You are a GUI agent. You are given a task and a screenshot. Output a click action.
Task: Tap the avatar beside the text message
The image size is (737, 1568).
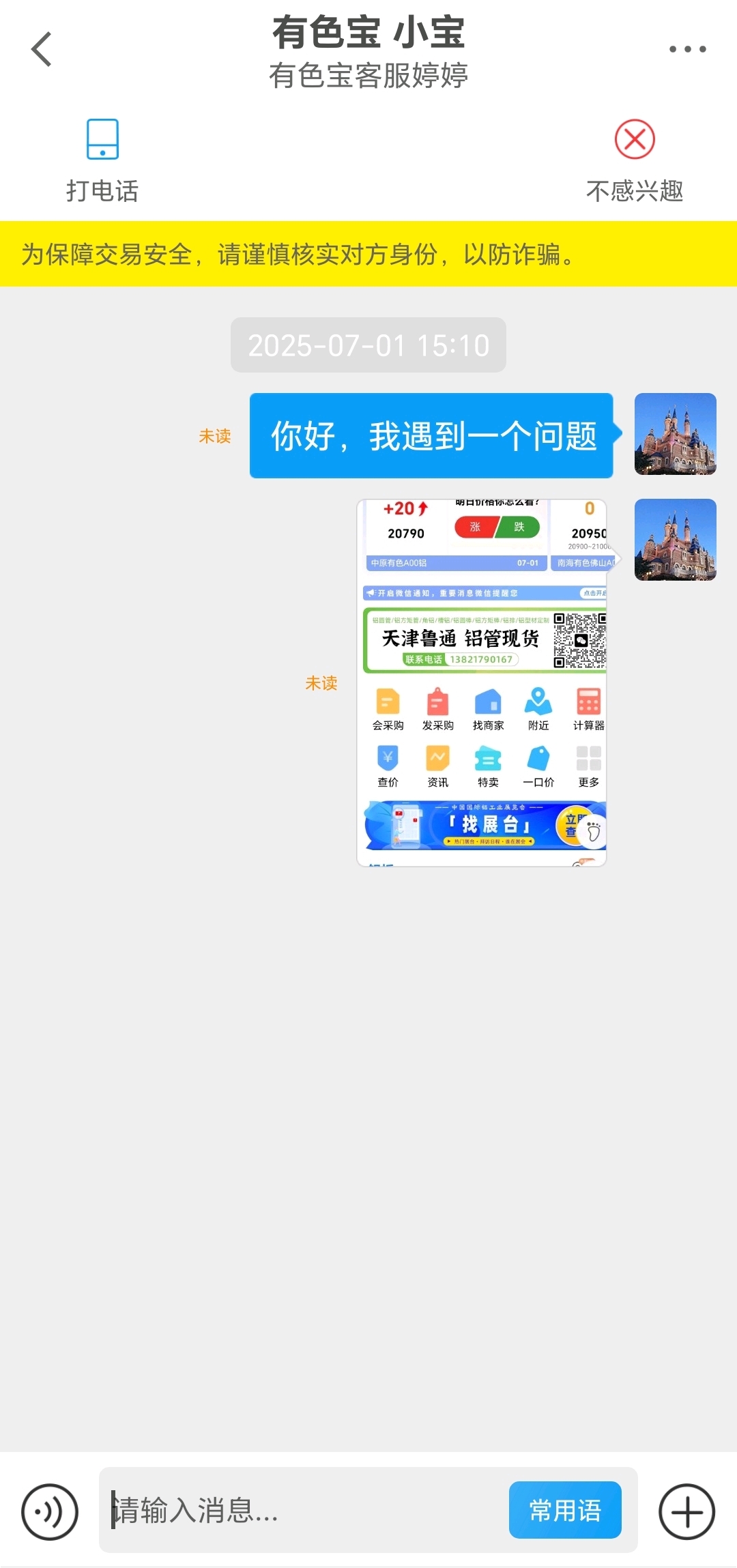[676, 434]
